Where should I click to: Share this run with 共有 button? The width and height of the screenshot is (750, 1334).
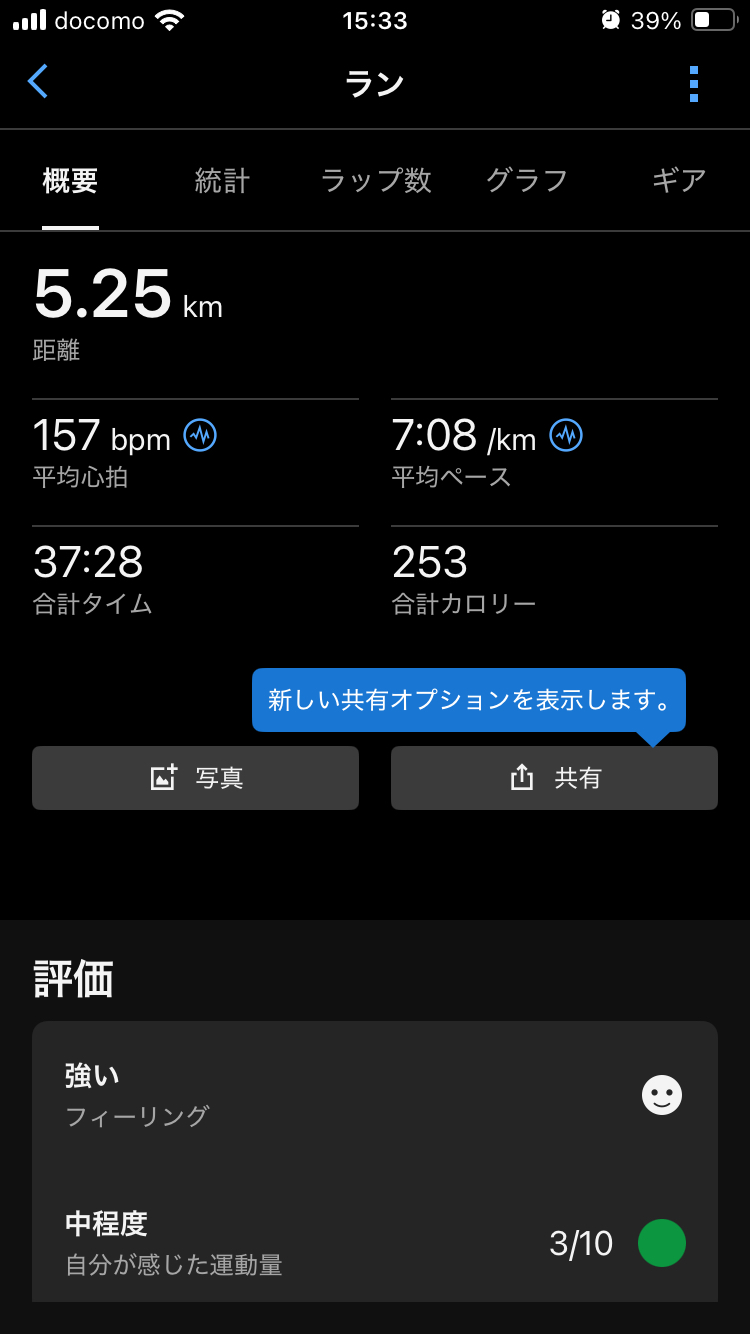(x=554, y=778)
